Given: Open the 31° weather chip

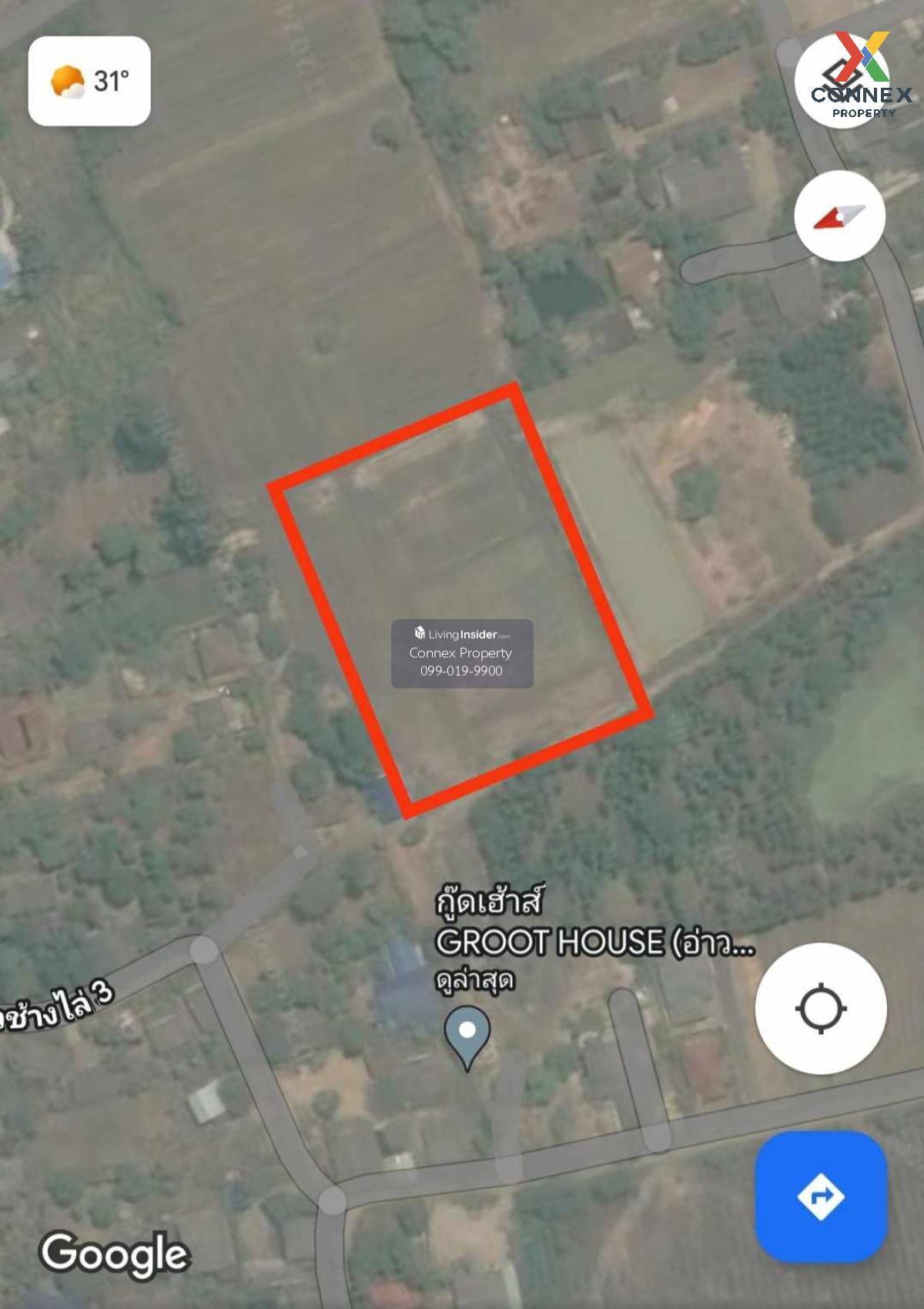Looking at the screenshot, I should coord(89,81).
